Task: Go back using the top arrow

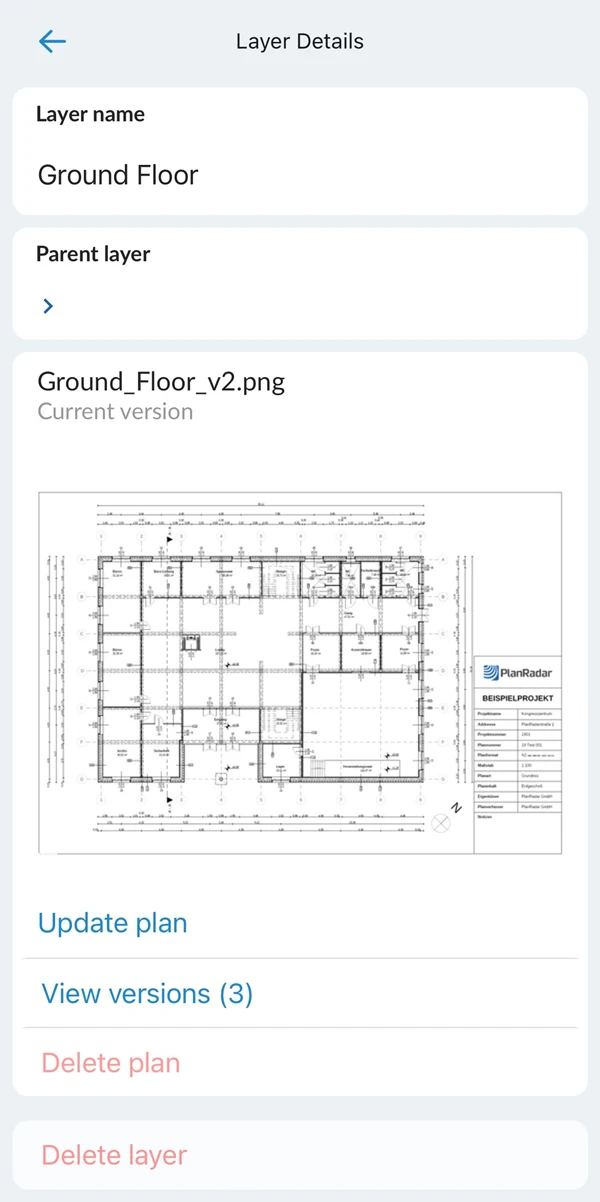Action: [52, 41]
